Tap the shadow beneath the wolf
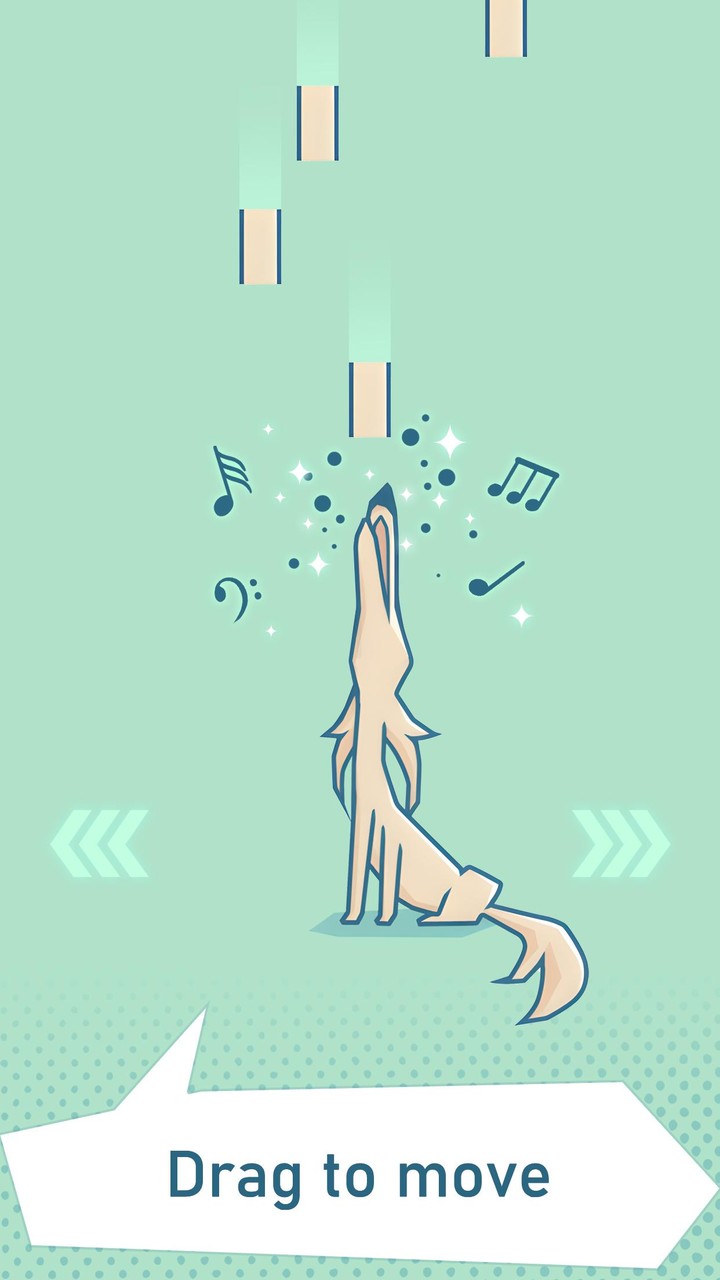Viewport: 720px width, 1280px height. click(390, 920)
